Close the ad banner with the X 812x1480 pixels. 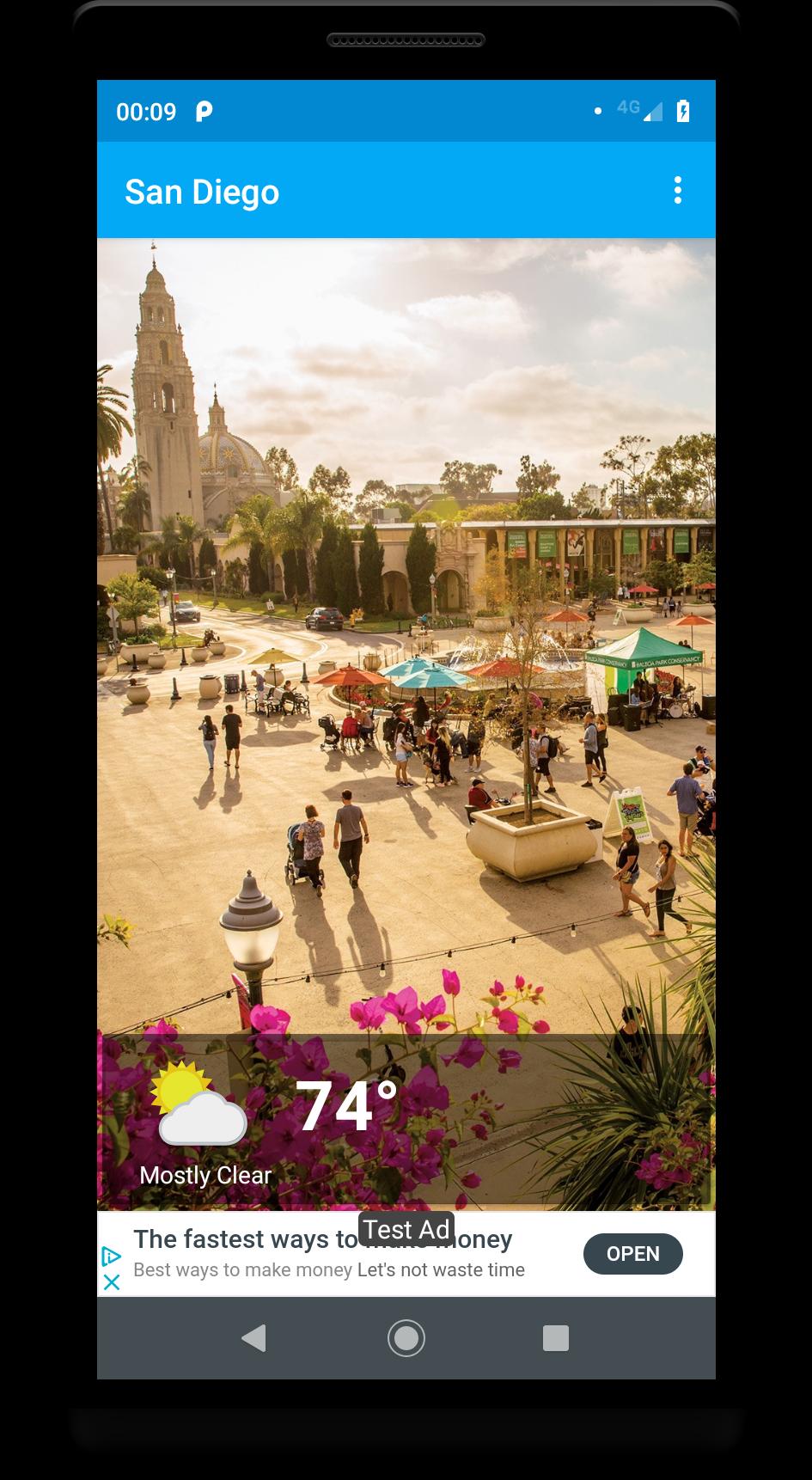(111, 1282)
